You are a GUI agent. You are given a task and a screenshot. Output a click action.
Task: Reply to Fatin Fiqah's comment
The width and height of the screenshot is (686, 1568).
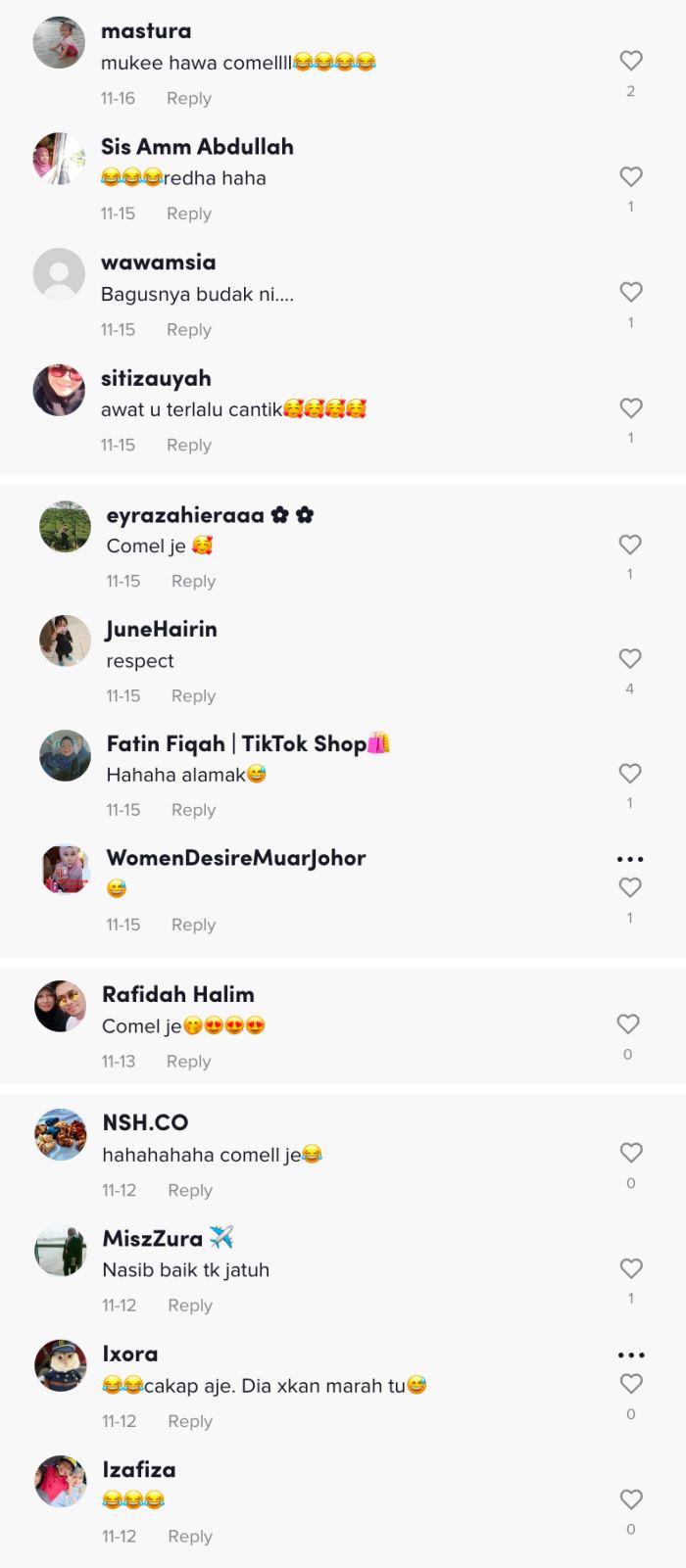point(193,810)
